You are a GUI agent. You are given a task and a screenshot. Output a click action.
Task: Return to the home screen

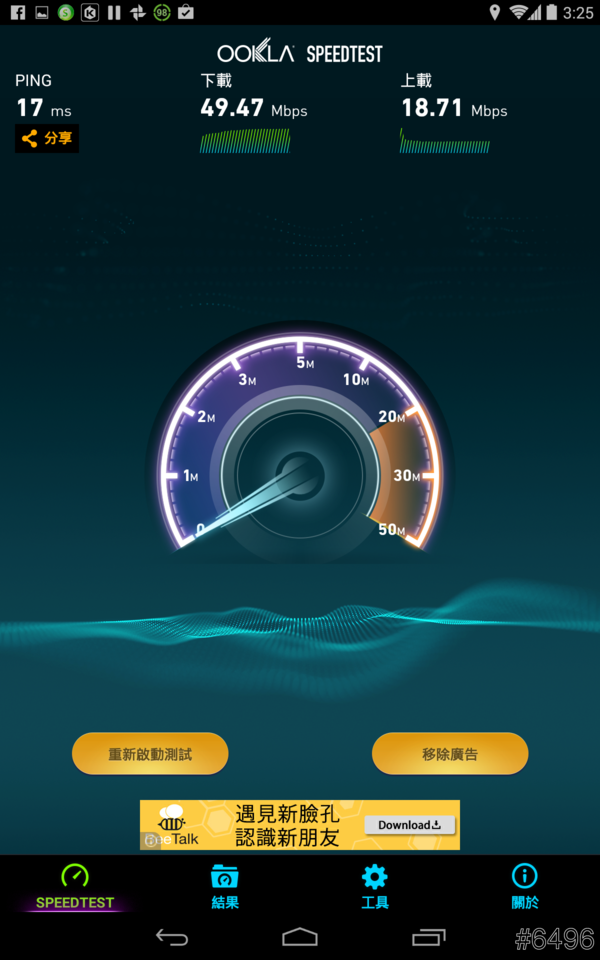click(x=300, y=937)
